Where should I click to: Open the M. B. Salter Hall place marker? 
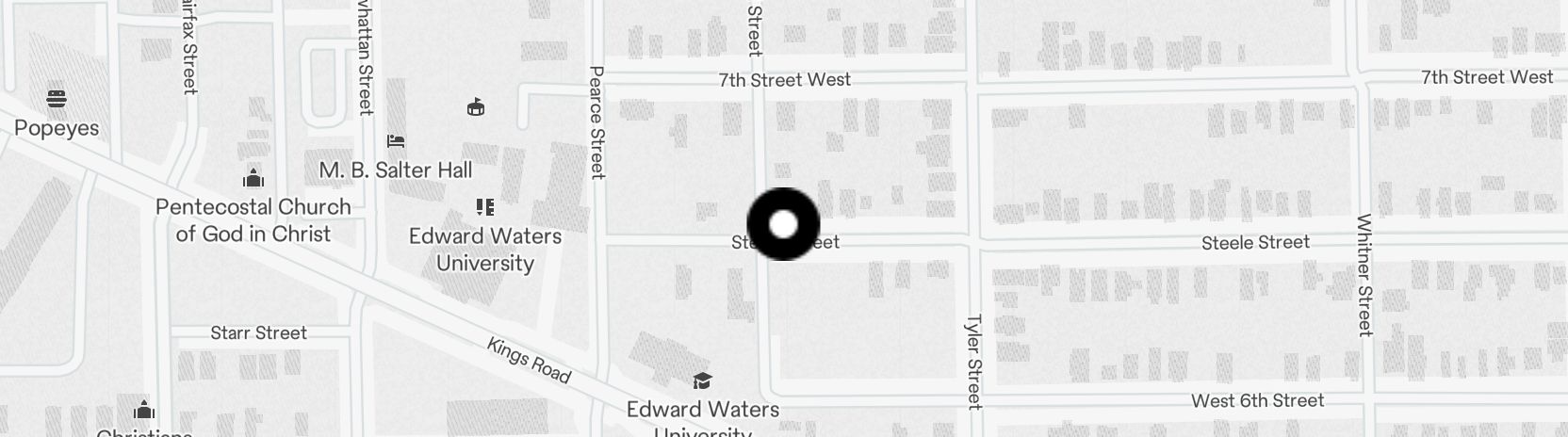coord(396,142)
